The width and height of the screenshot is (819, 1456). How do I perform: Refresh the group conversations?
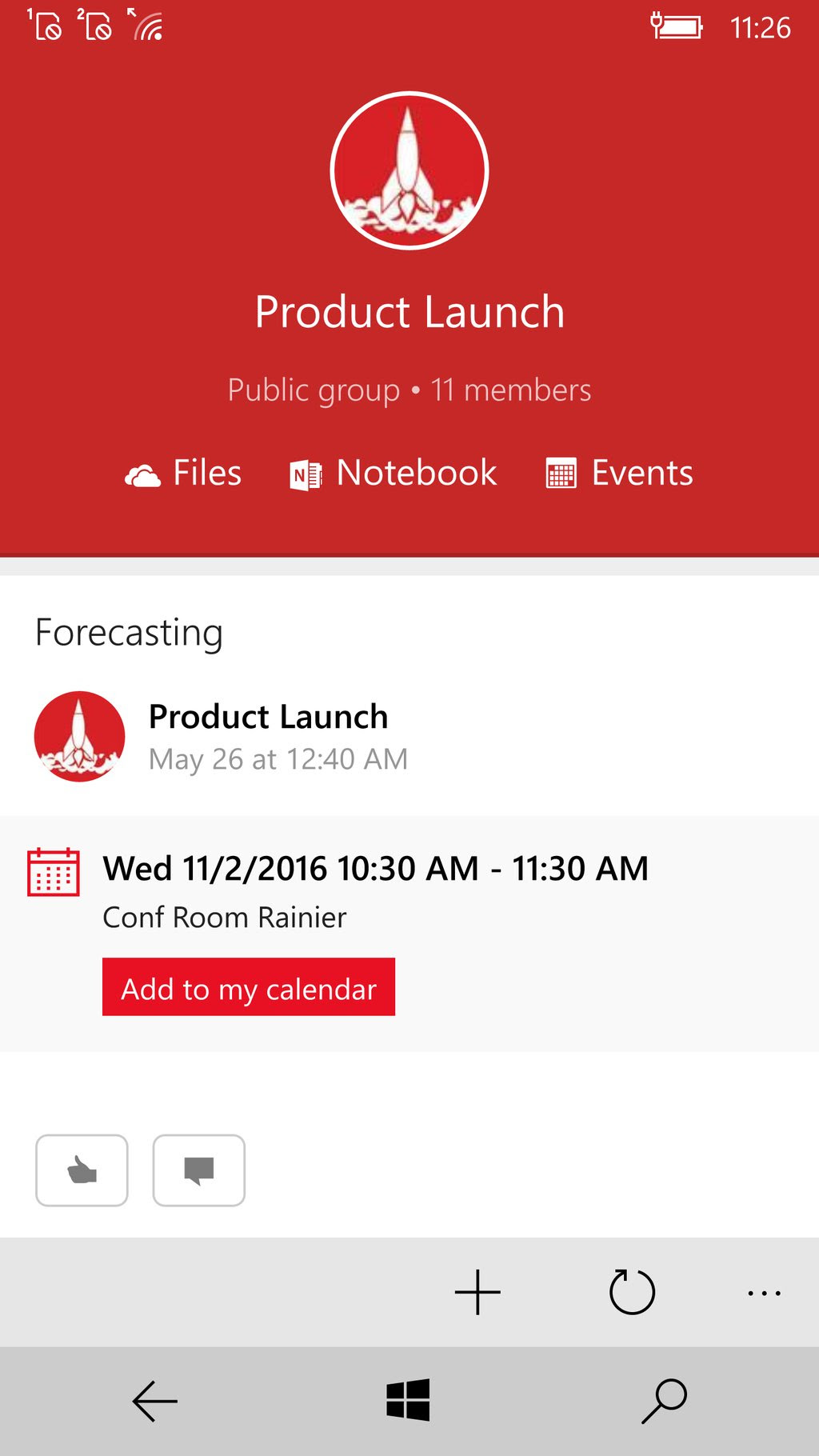[632, 1292]
